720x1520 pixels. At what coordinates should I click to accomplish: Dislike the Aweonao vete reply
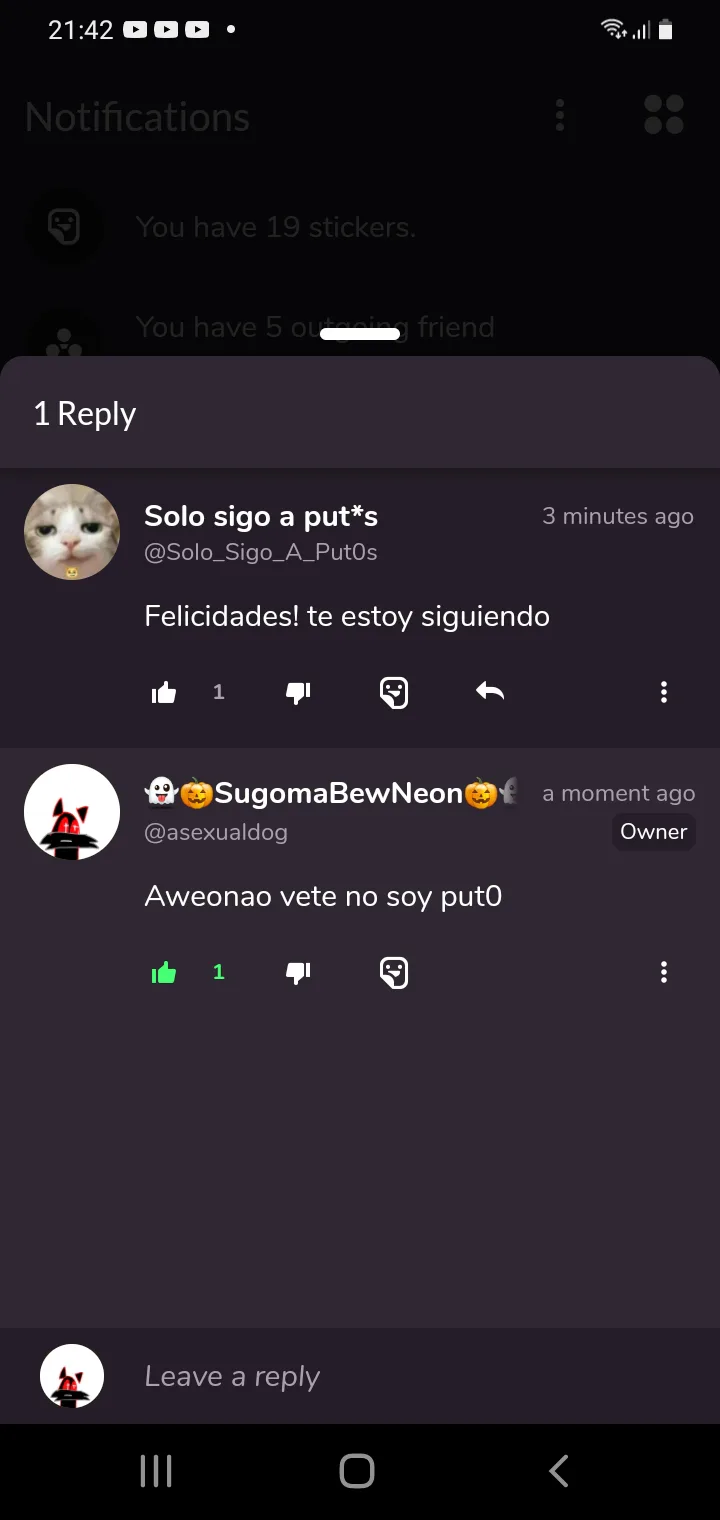298,972
